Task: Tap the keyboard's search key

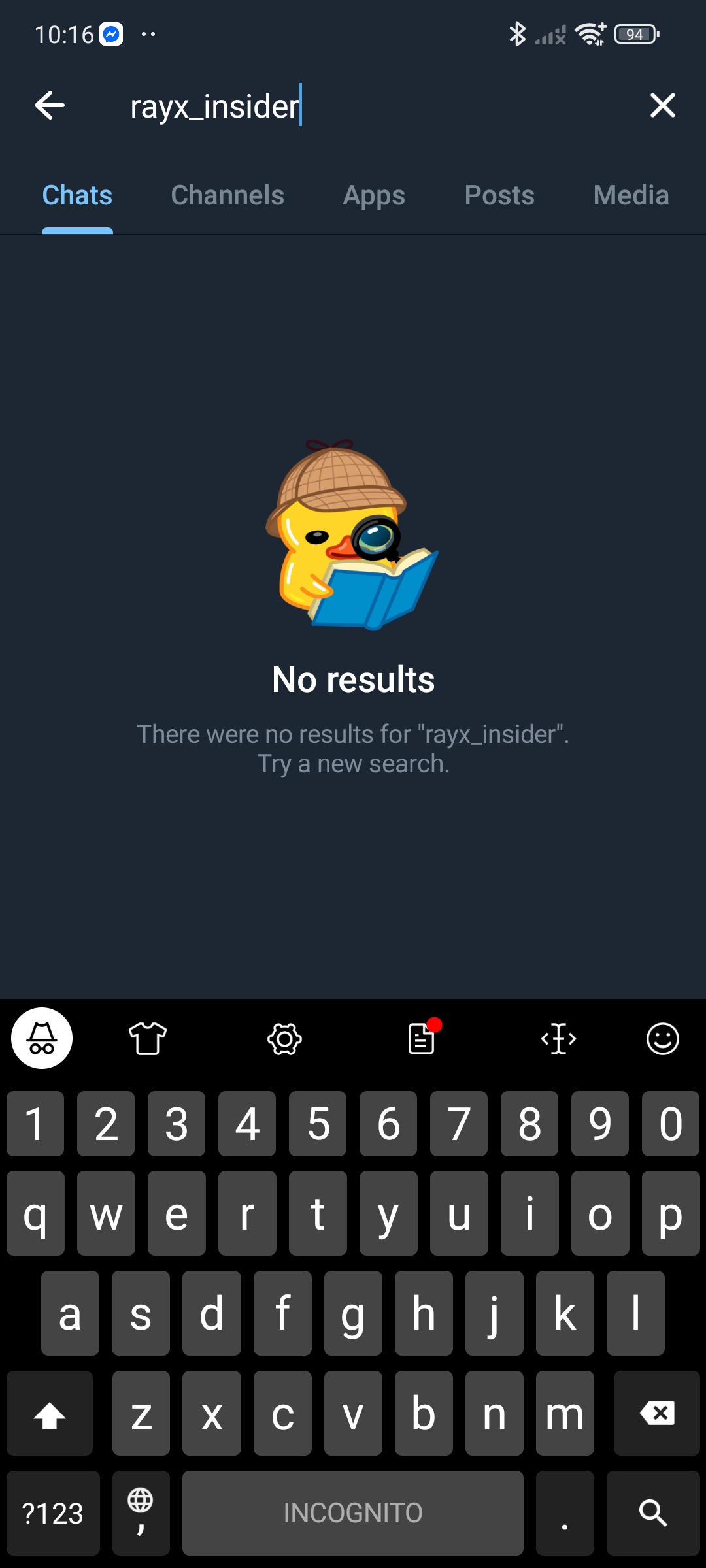Action: (652, 1512)
